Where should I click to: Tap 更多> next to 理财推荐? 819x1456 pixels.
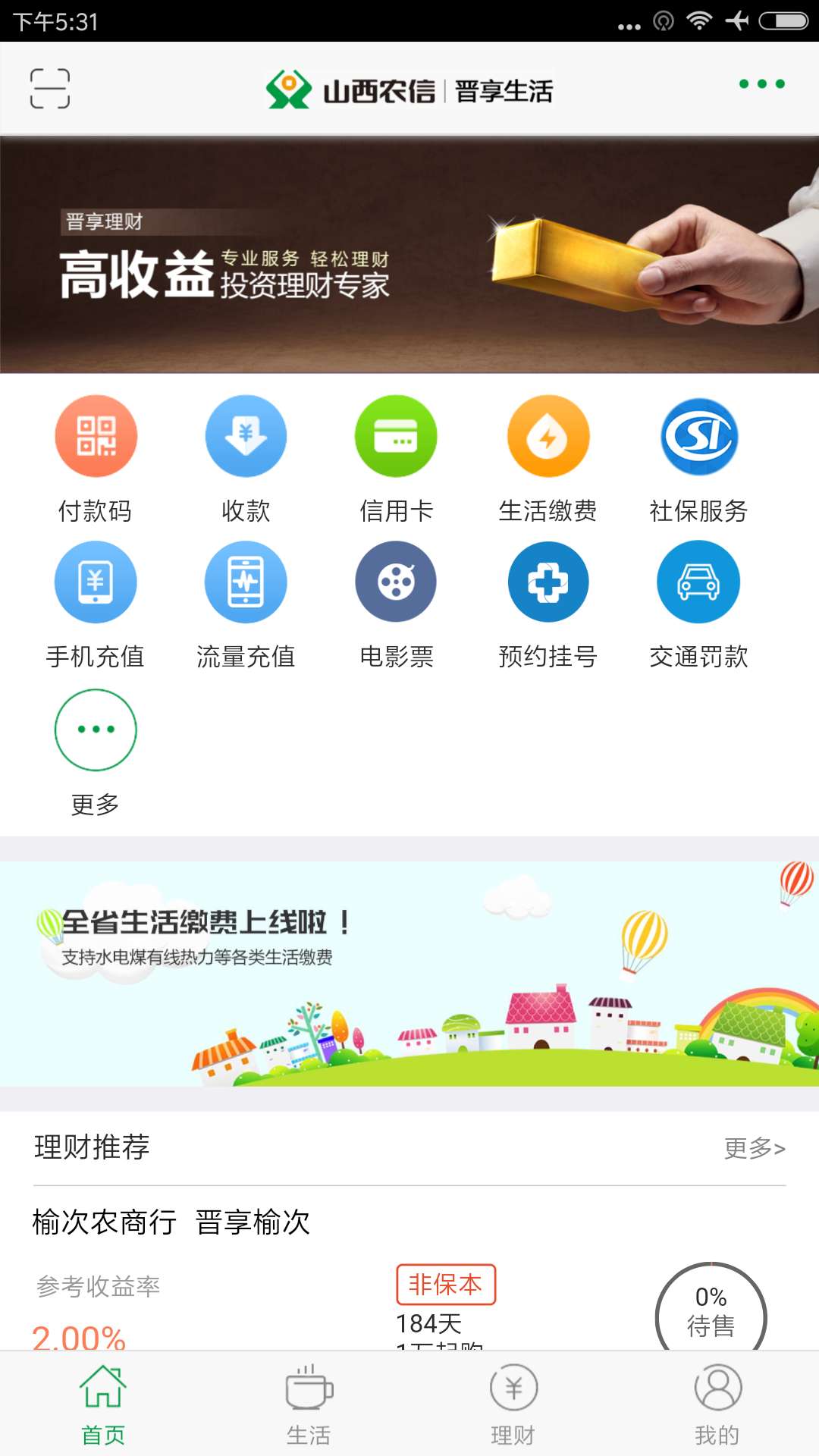[755, 1148]
